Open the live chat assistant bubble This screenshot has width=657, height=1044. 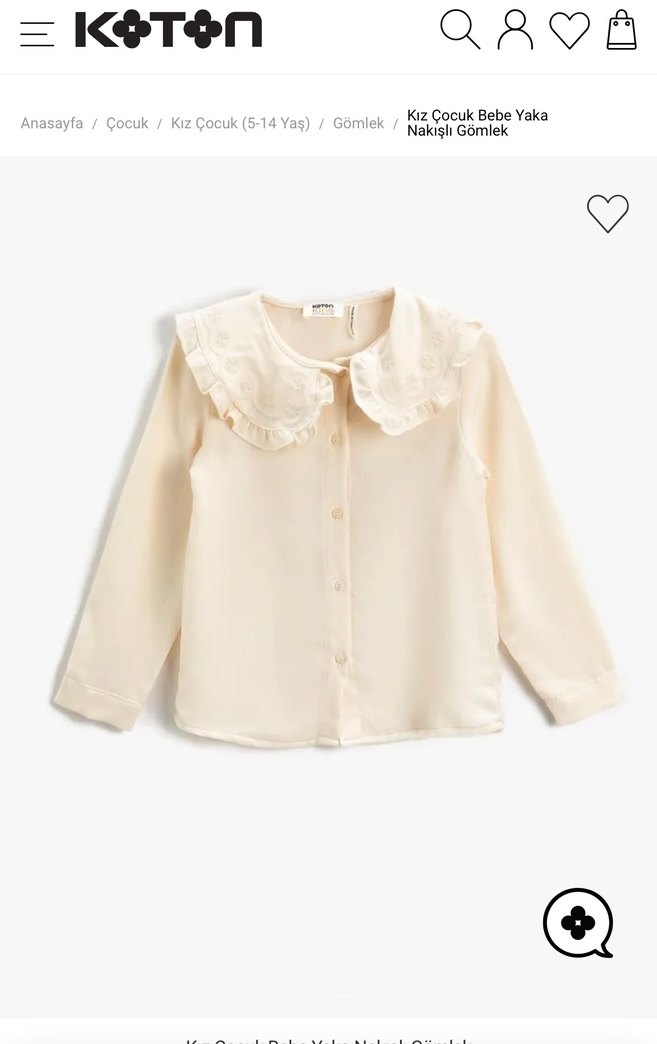(x=578, y=923)
